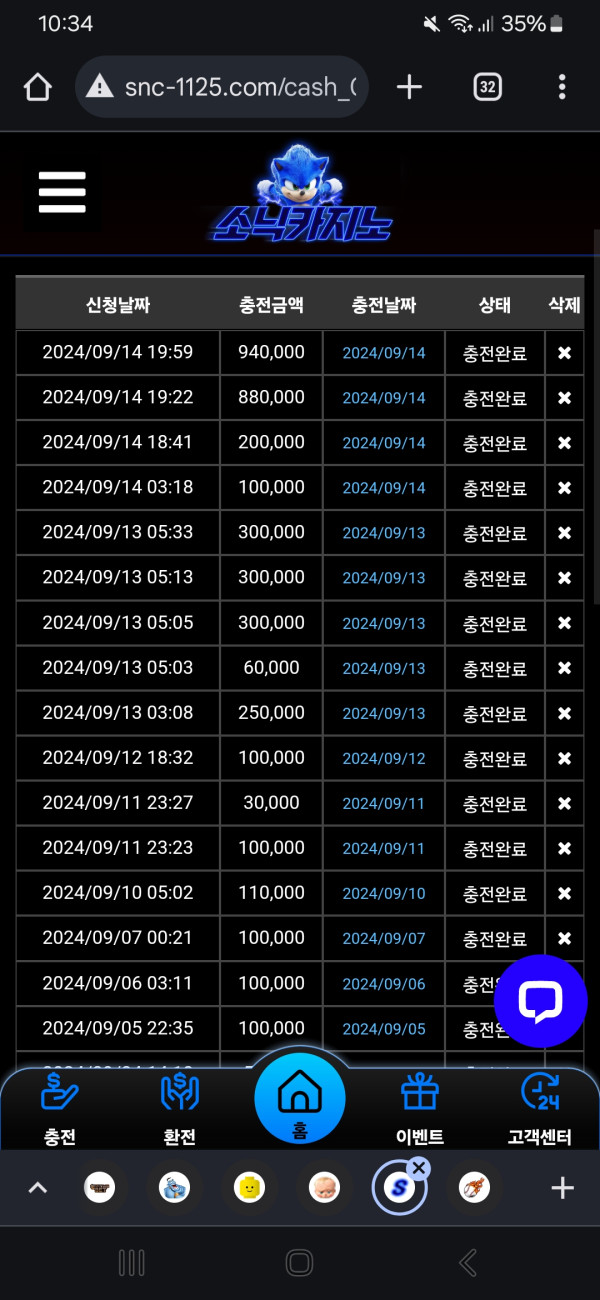Remove the 2024/09/12 18:32 record
Screen dimensions: 600x1300
point(564,758)
